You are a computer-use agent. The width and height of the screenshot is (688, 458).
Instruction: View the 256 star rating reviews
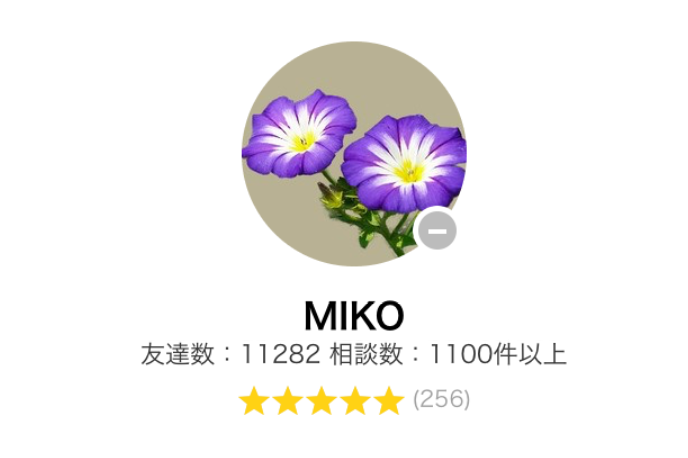[441, 400]
